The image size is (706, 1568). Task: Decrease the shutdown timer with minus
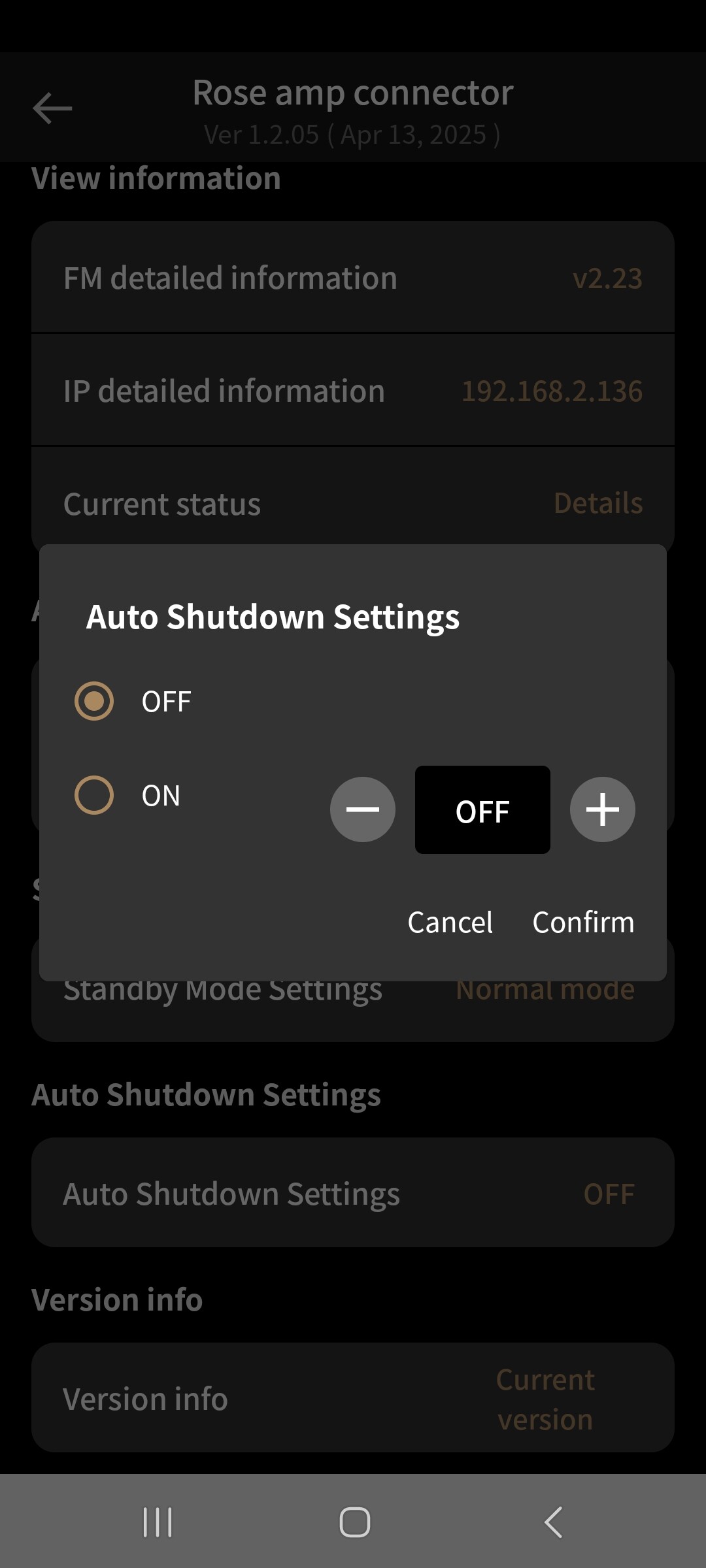pos(363,809)
